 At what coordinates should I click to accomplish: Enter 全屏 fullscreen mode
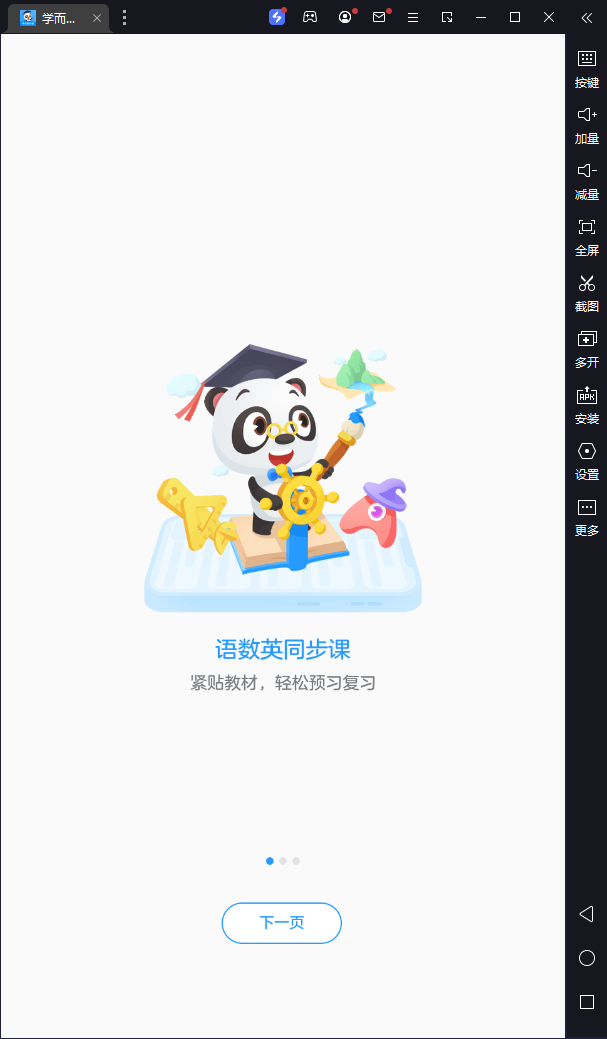tap(587, 236)
